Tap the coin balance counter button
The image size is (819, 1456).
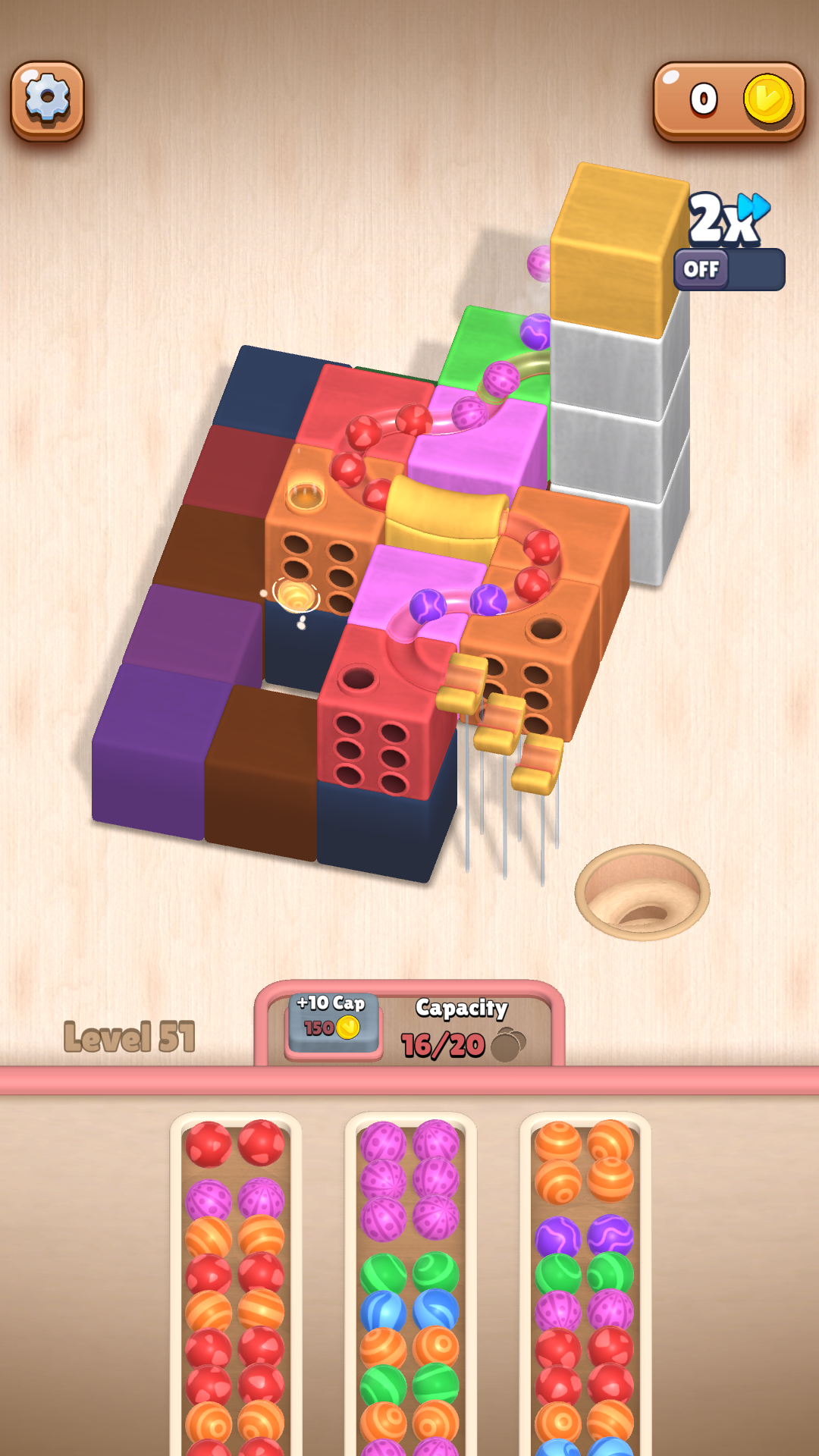(x=729, y=101)
